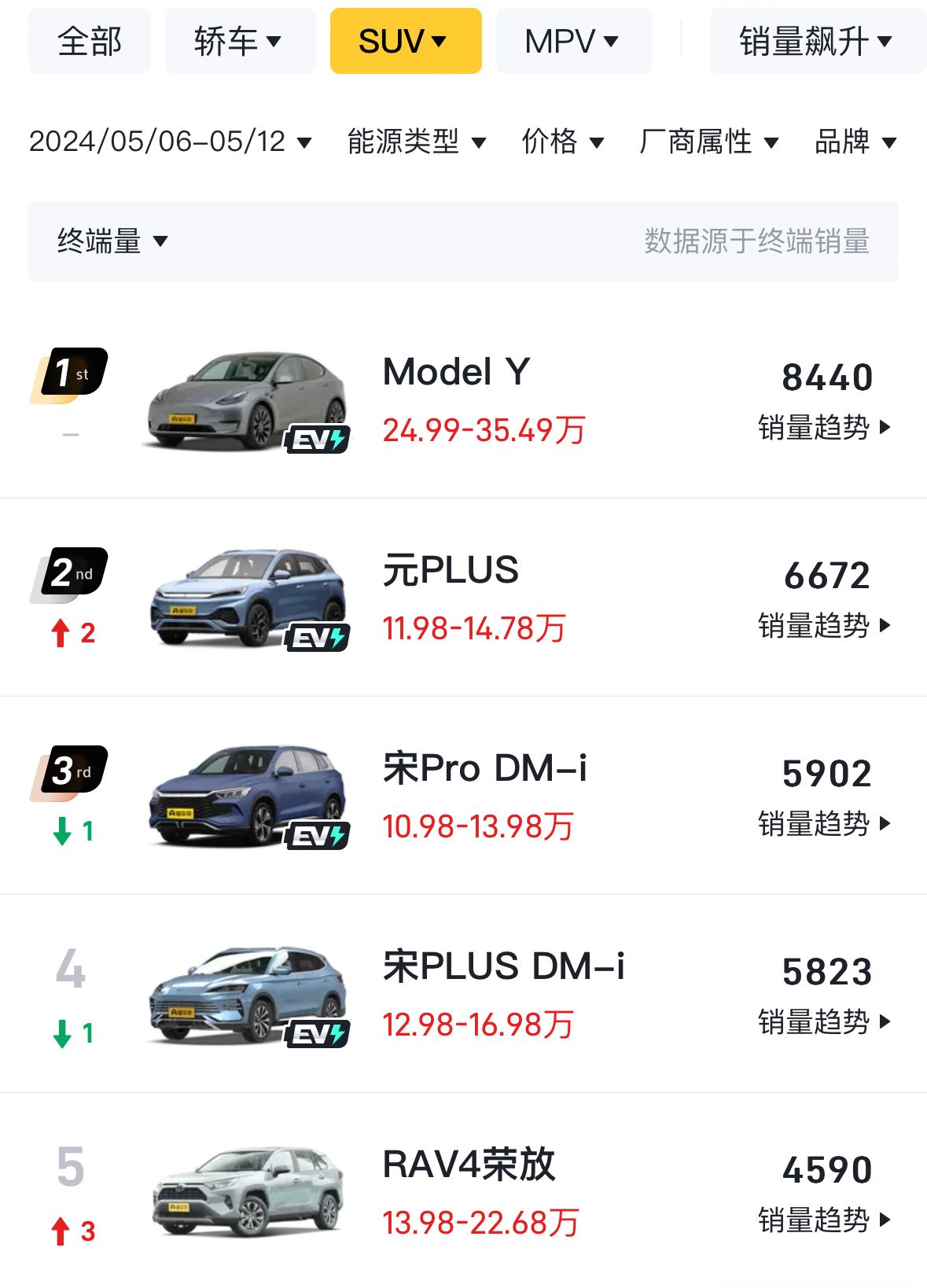Change the 终端量 data type

click(x=112, y=241)
